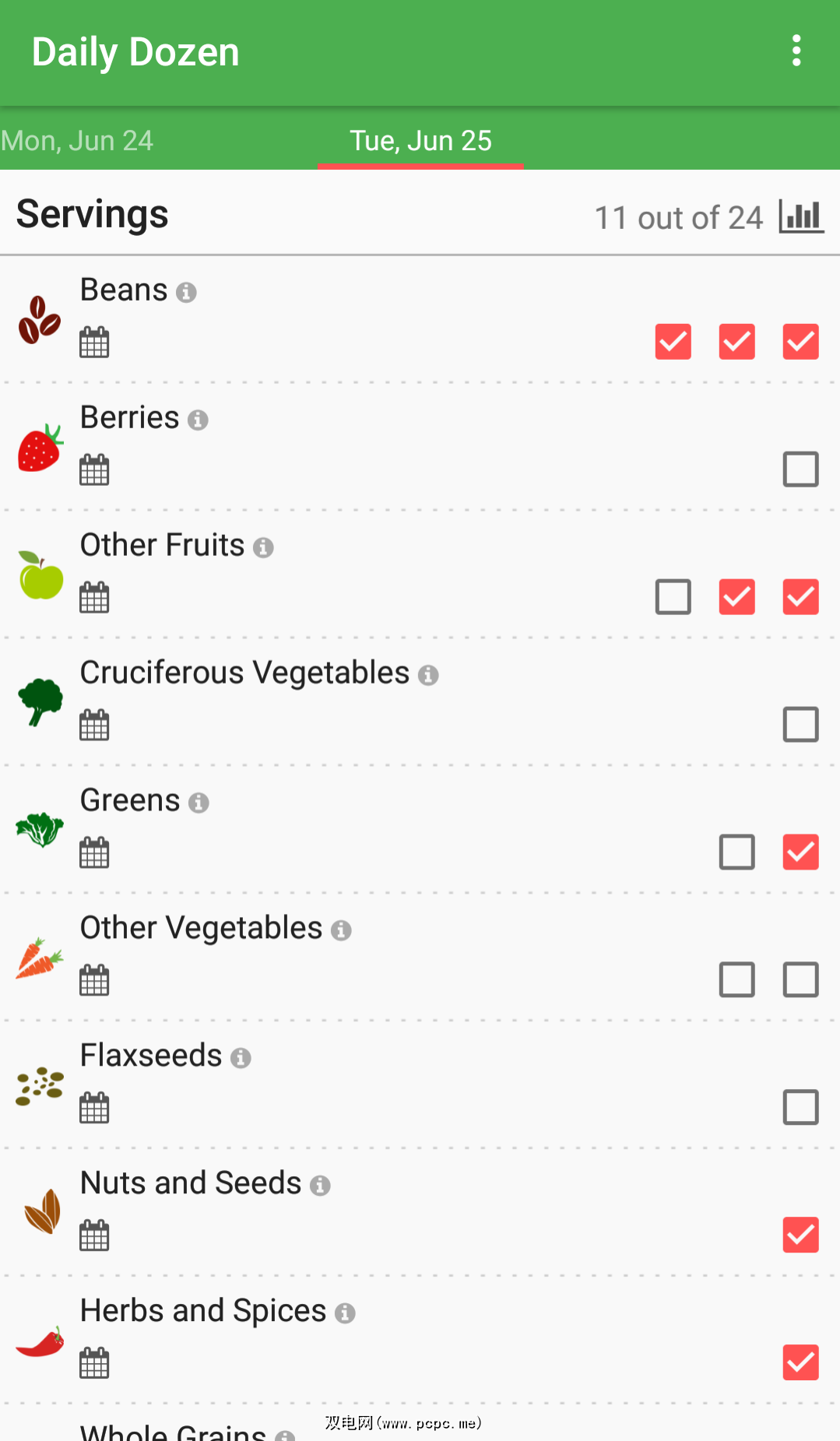
Task: Select the Tue, Jun 25 tab
Action: pos(420,141)
